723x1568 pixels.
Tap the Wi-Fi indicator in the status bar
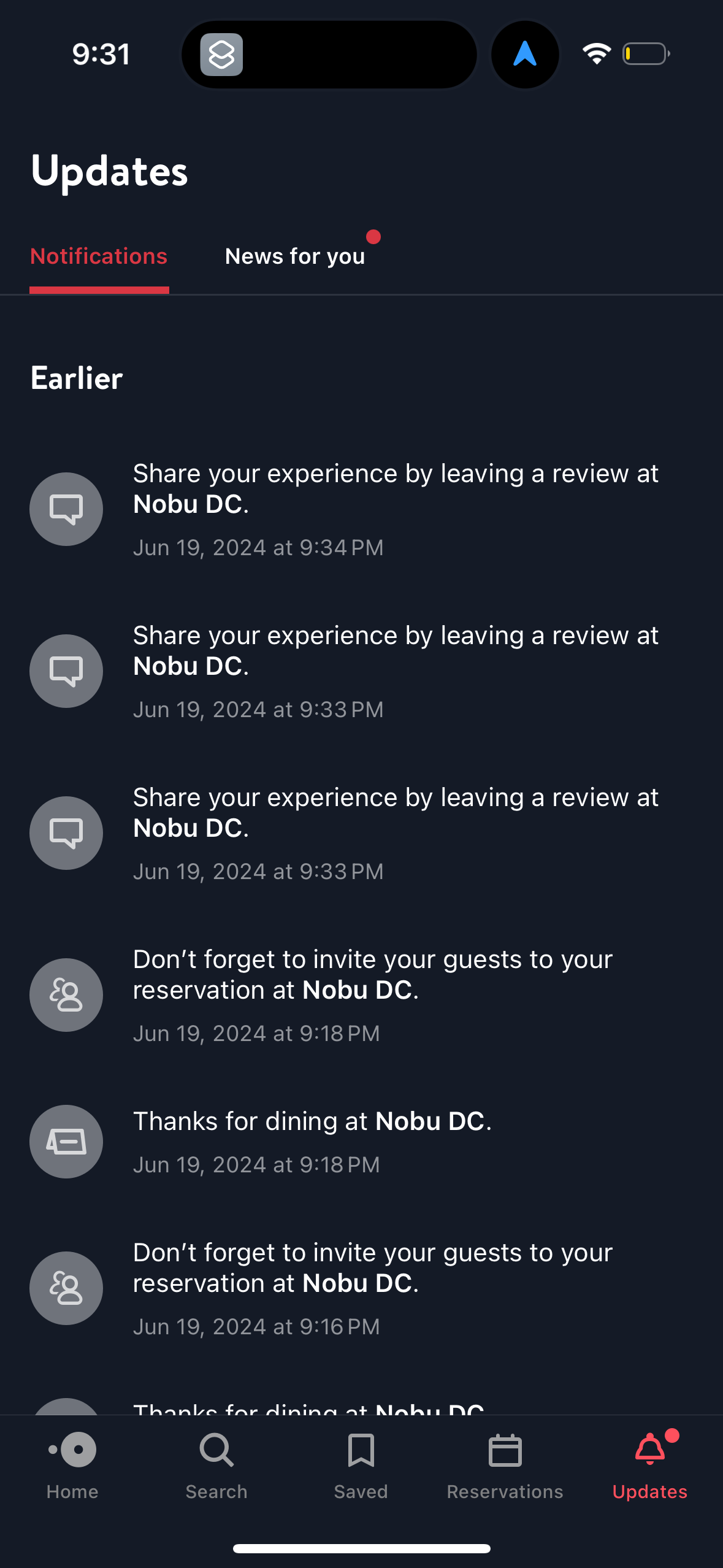[596, 54]
